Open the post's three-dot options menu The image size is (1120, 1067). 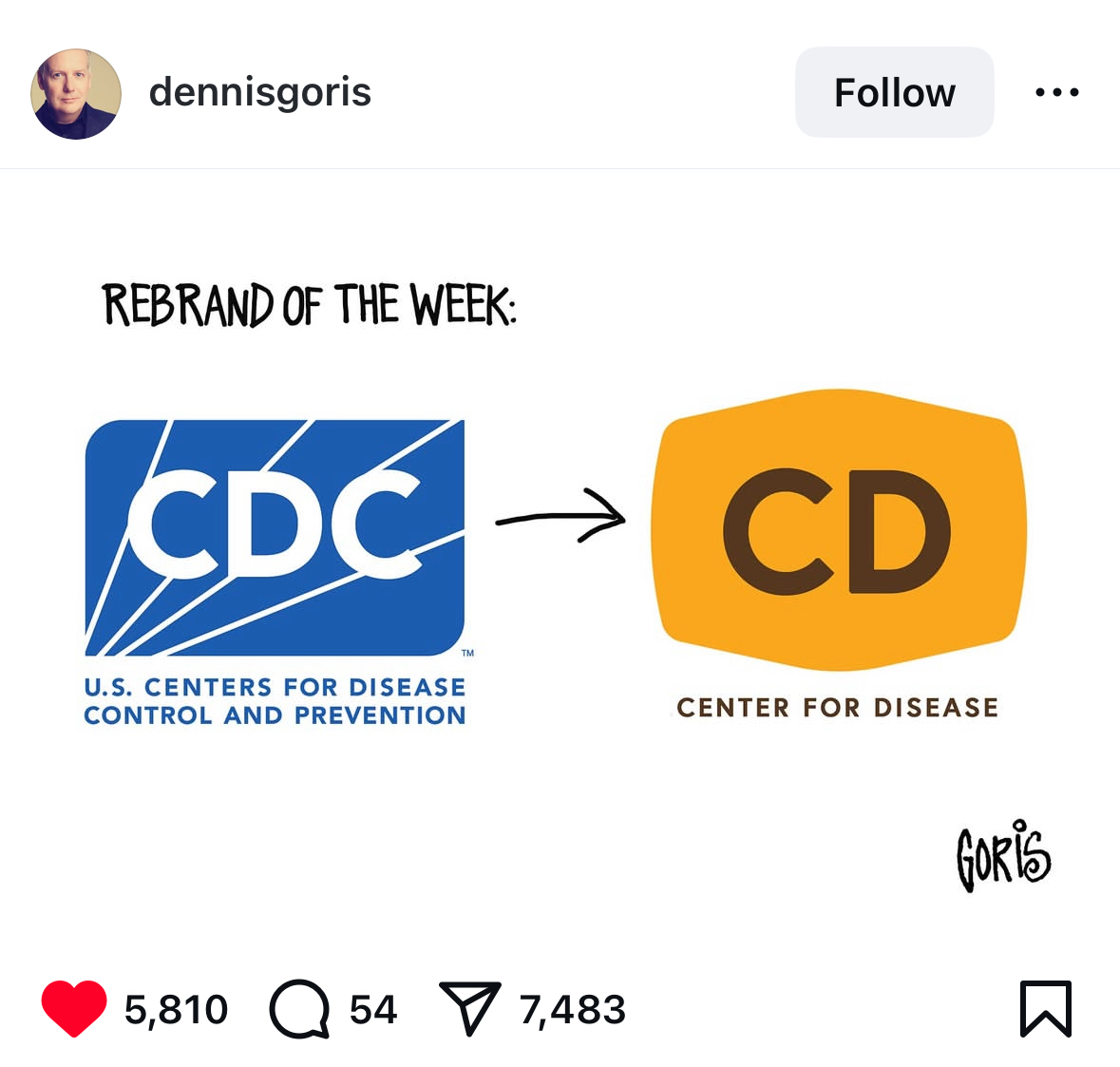[1056, 92]
